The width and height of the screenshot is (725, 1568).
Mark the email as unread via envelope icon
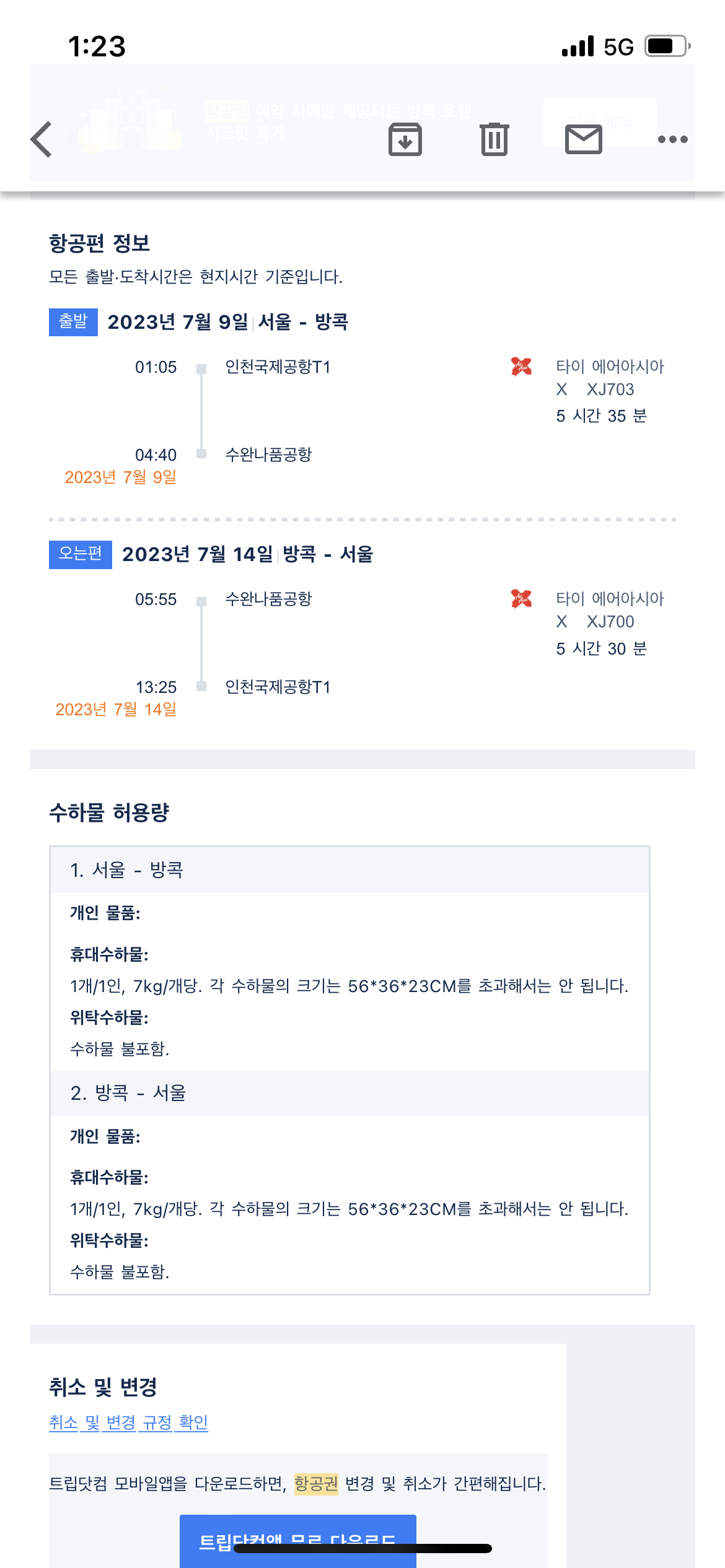pyautogui.click(x=584, y=139)
